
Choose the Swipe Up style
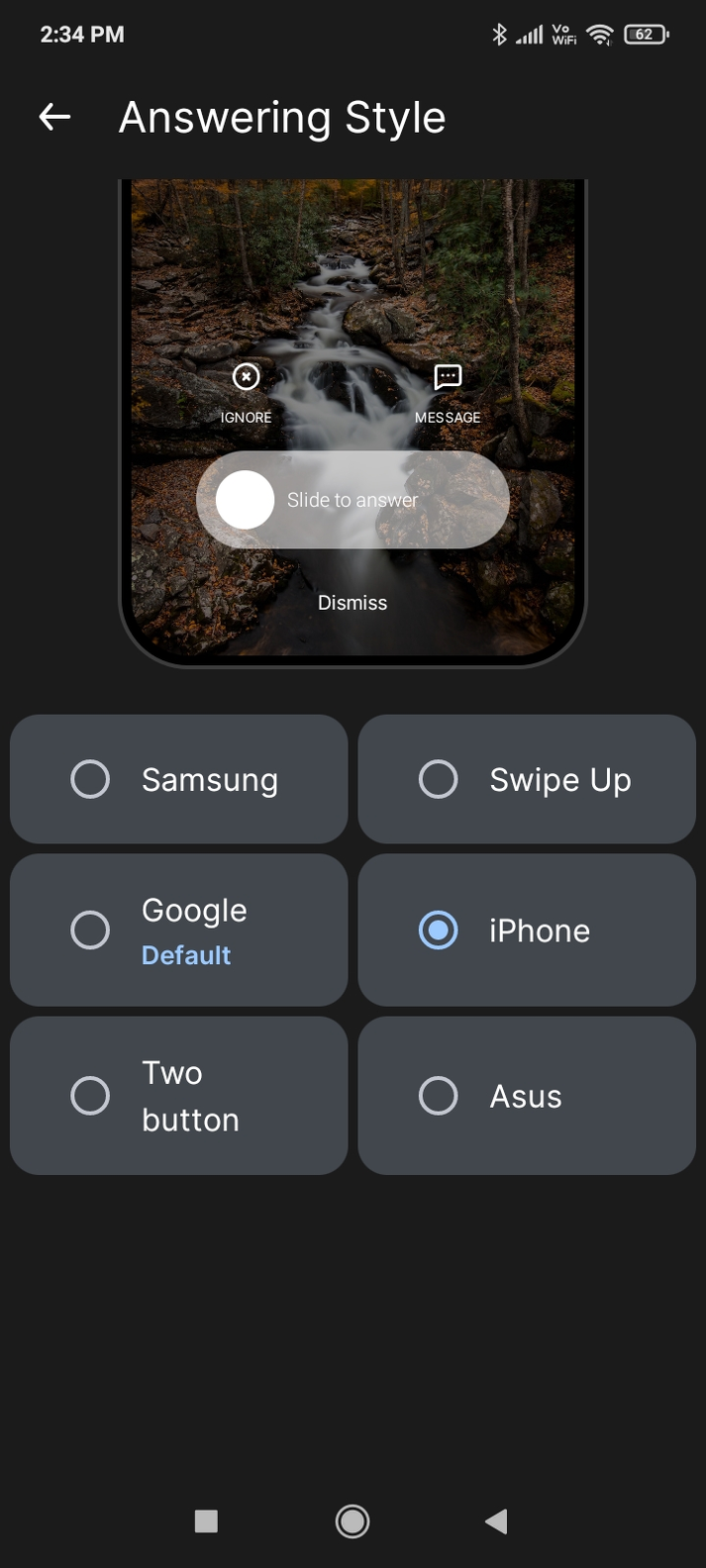pyautogui.click(x=527, y=779)
